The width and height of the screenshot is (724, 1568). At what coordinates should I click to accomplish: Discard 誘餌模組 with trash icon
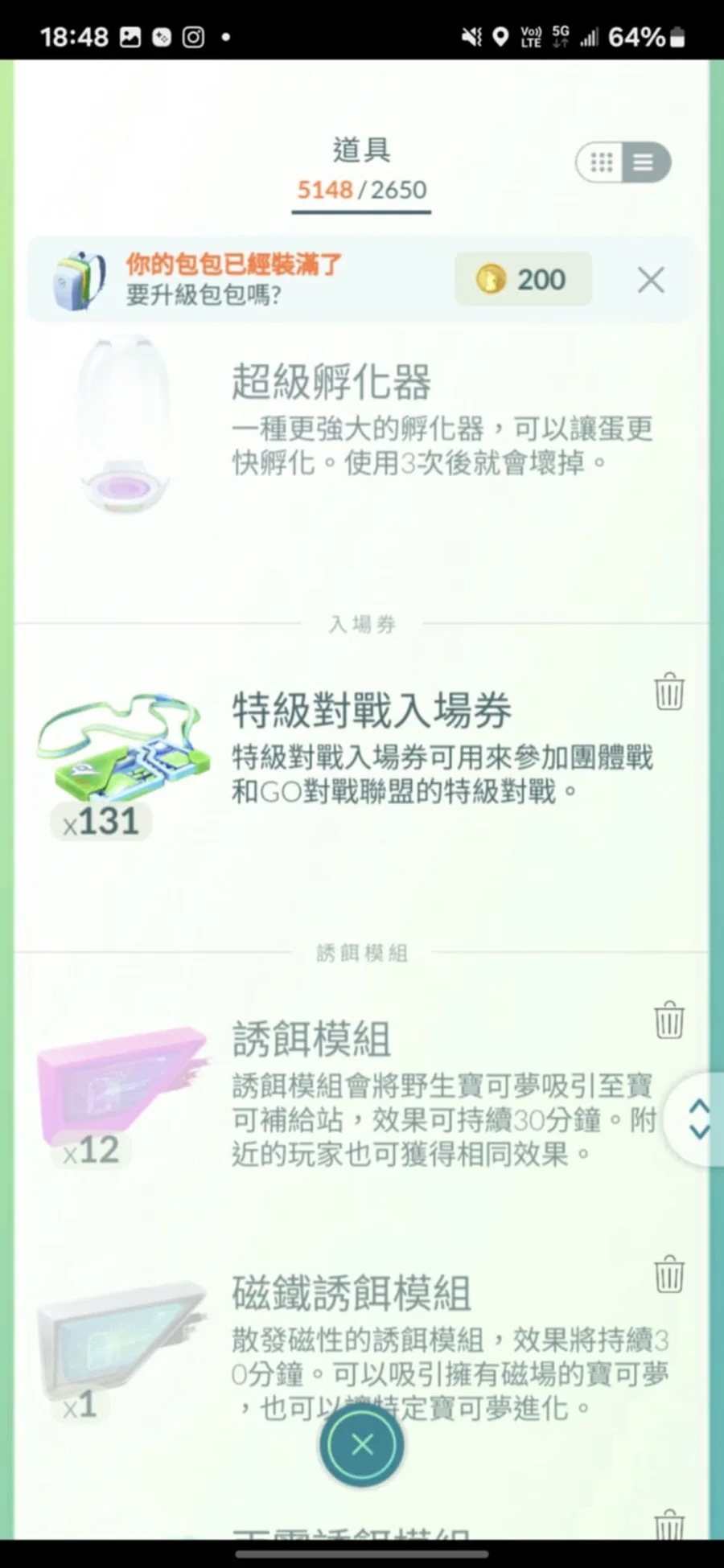click(x=668, y=1021)
